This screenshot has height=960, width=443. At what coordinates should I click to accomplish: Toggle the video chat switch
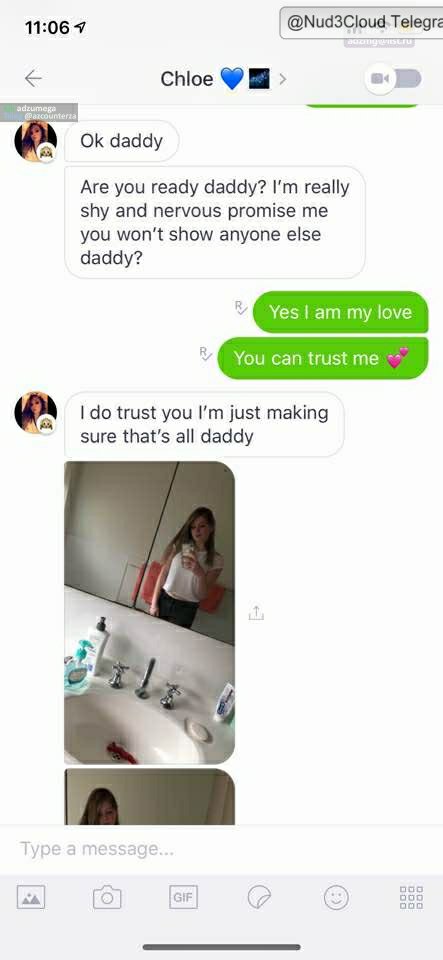click(393, 78)
